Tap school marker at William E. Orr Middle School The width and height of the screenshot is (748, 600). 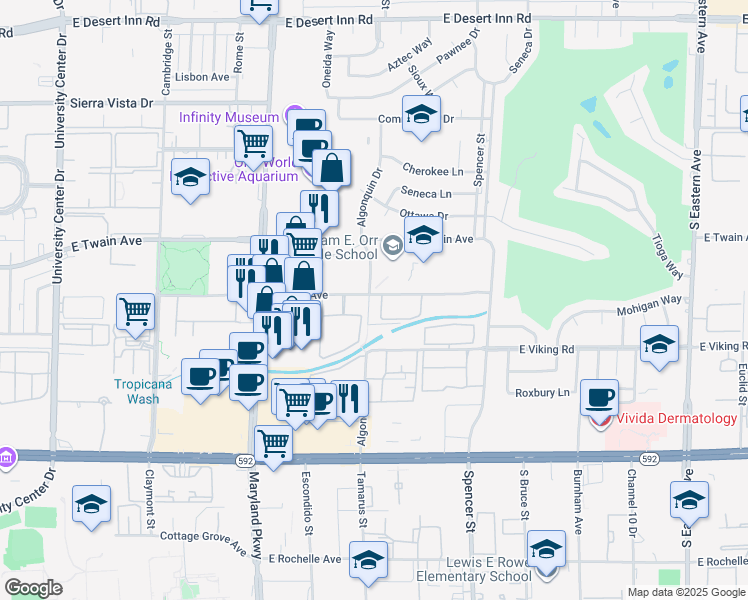pos(423,234)
